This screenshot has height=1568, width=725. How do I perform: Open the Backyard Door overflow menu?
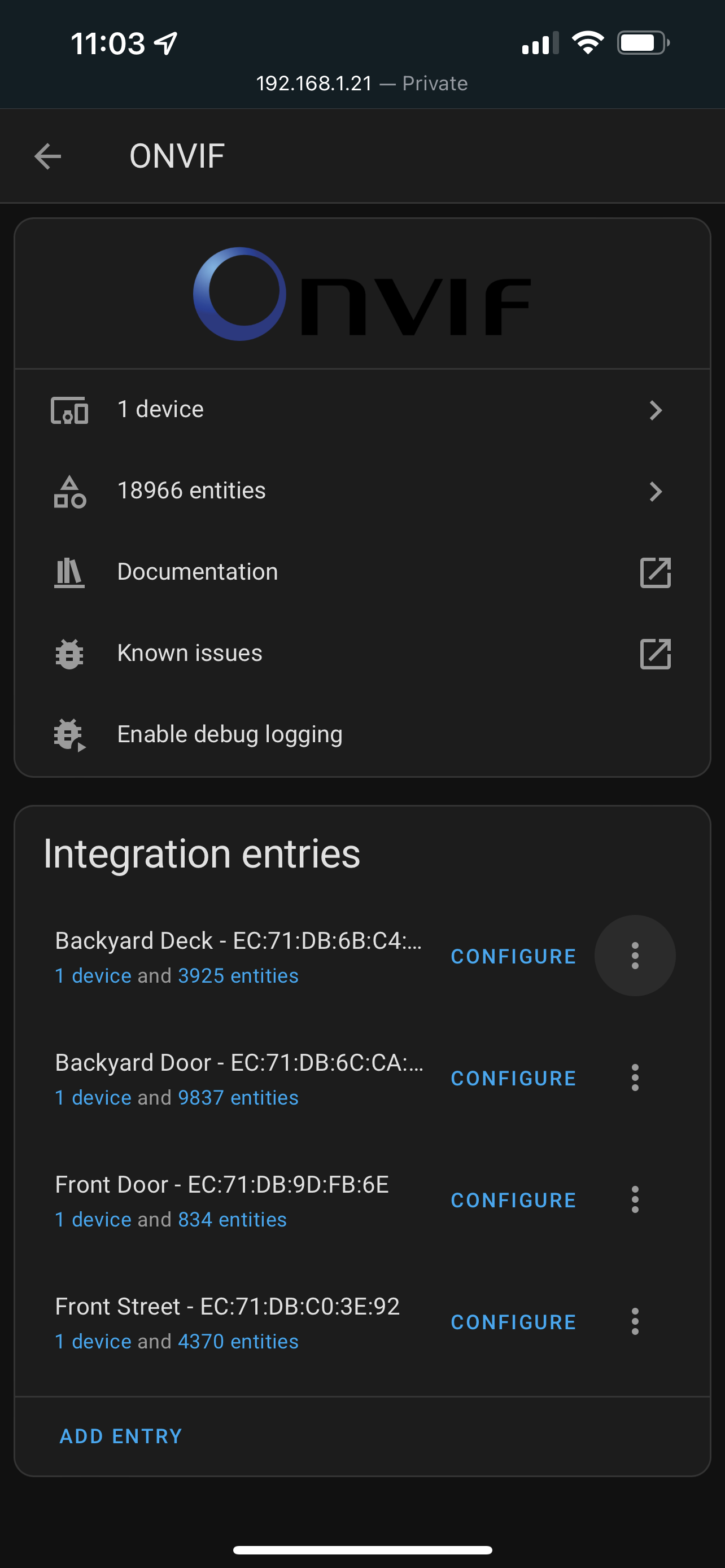tap(635, 1078)
